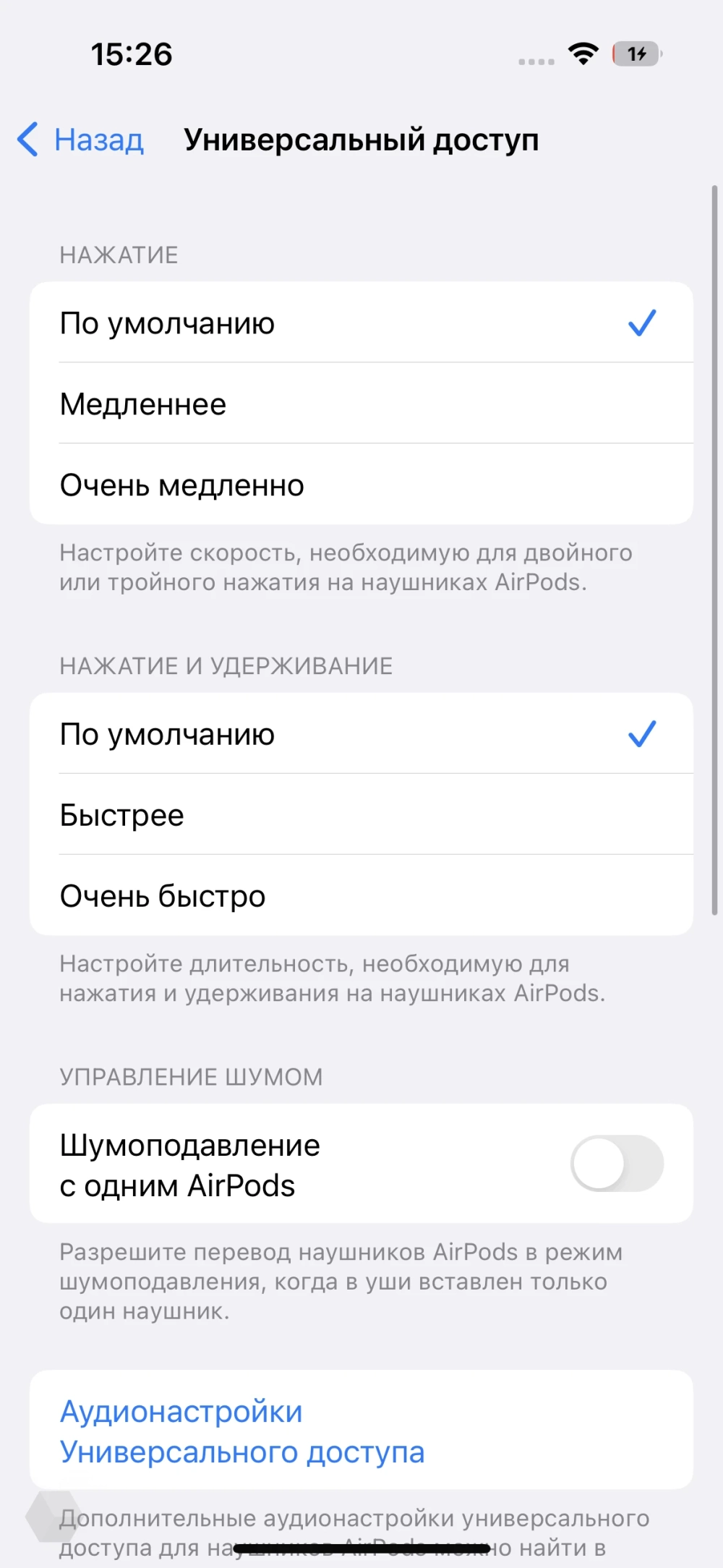Select Очень быстро hold duration

coord(360,896)
